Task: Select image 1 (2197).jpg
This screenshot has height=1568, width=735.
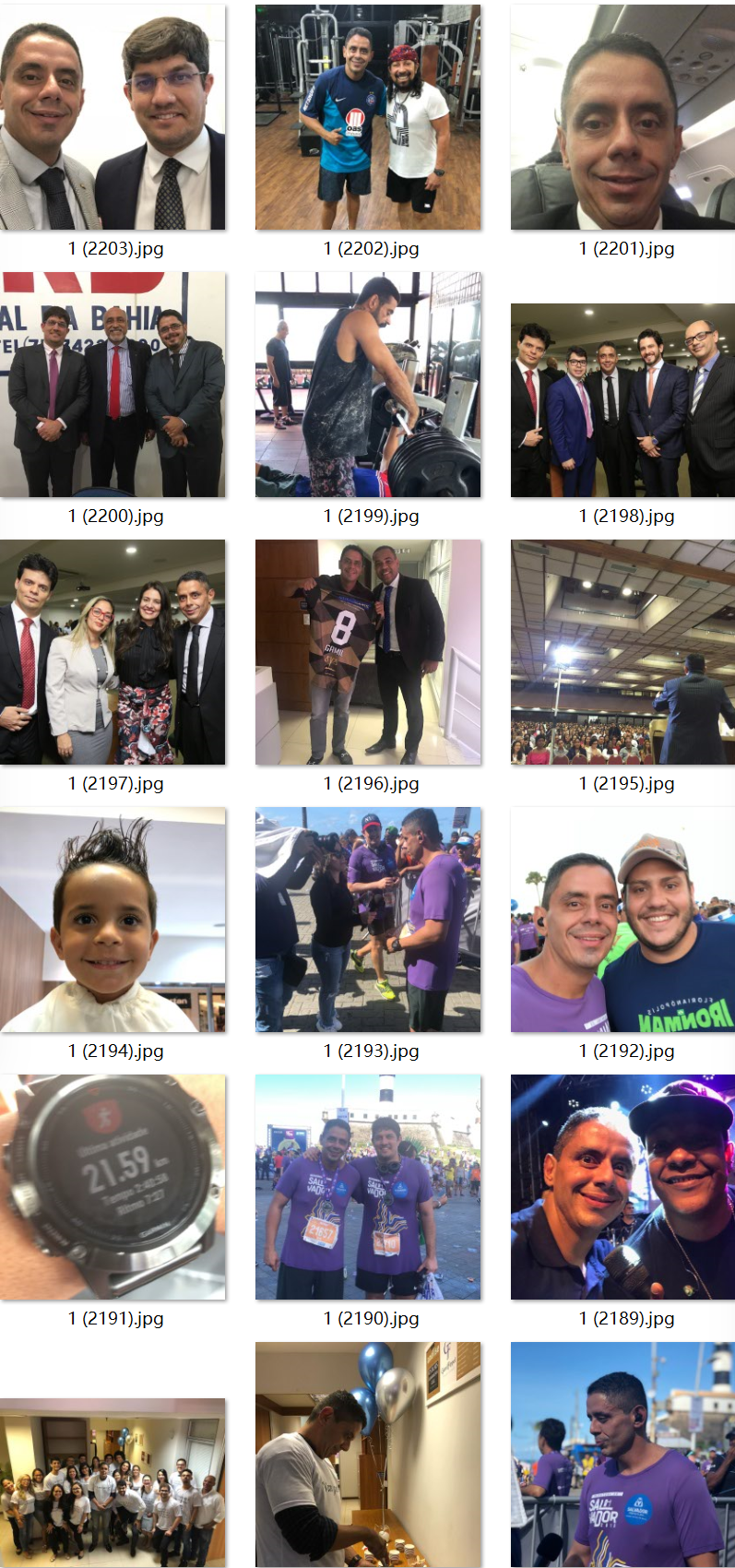Action: coord(113,652)
